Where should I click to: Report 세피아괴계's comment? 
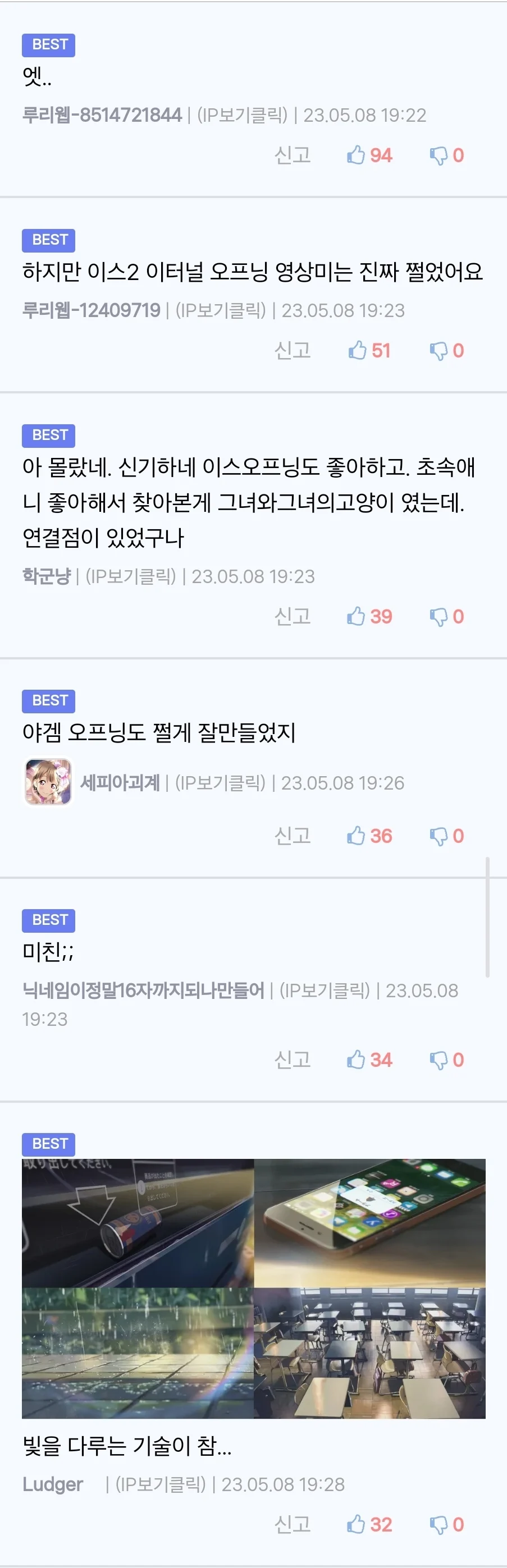point(292,836)
